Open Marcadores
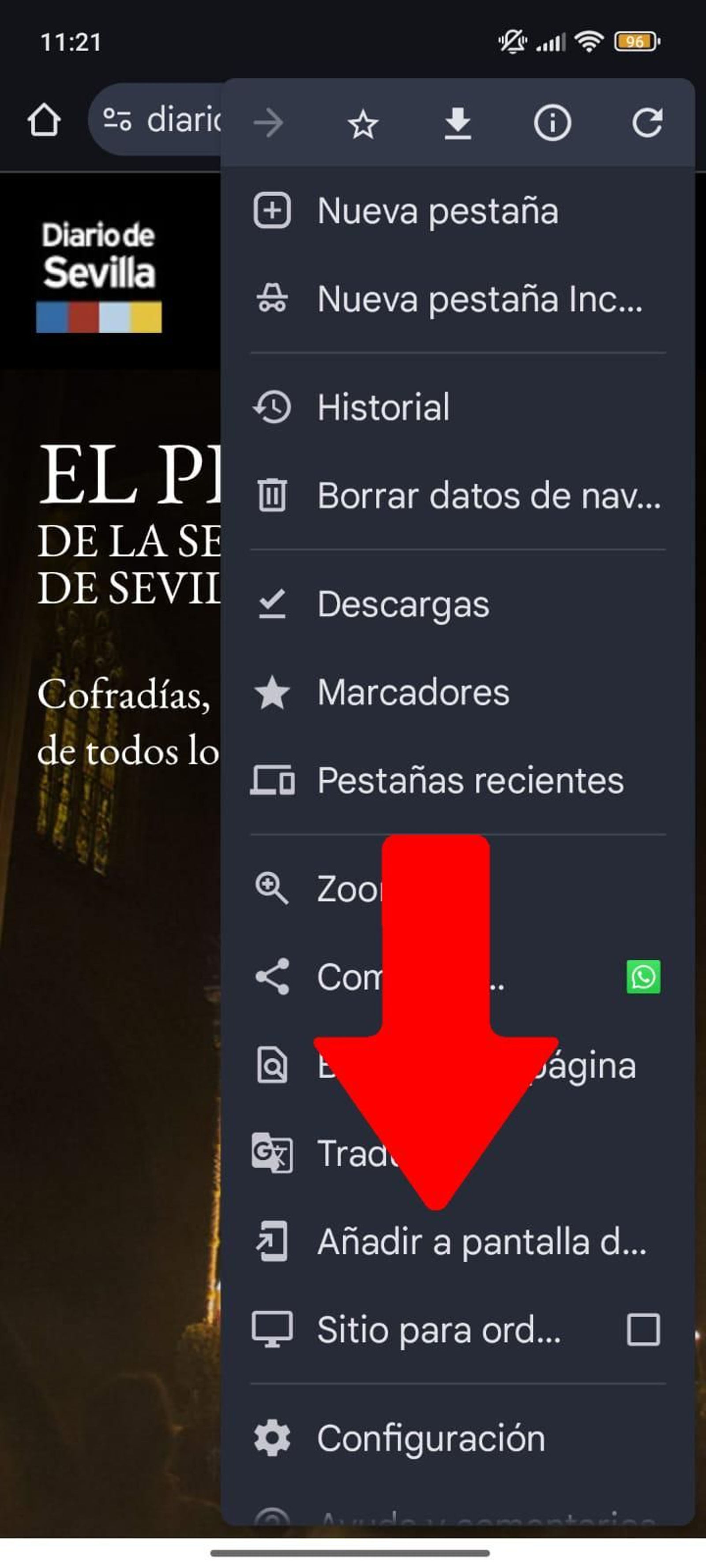Image resolution: width=706 pixels, height=1568 pixels. pyautogui.click(x=413, y=692)
